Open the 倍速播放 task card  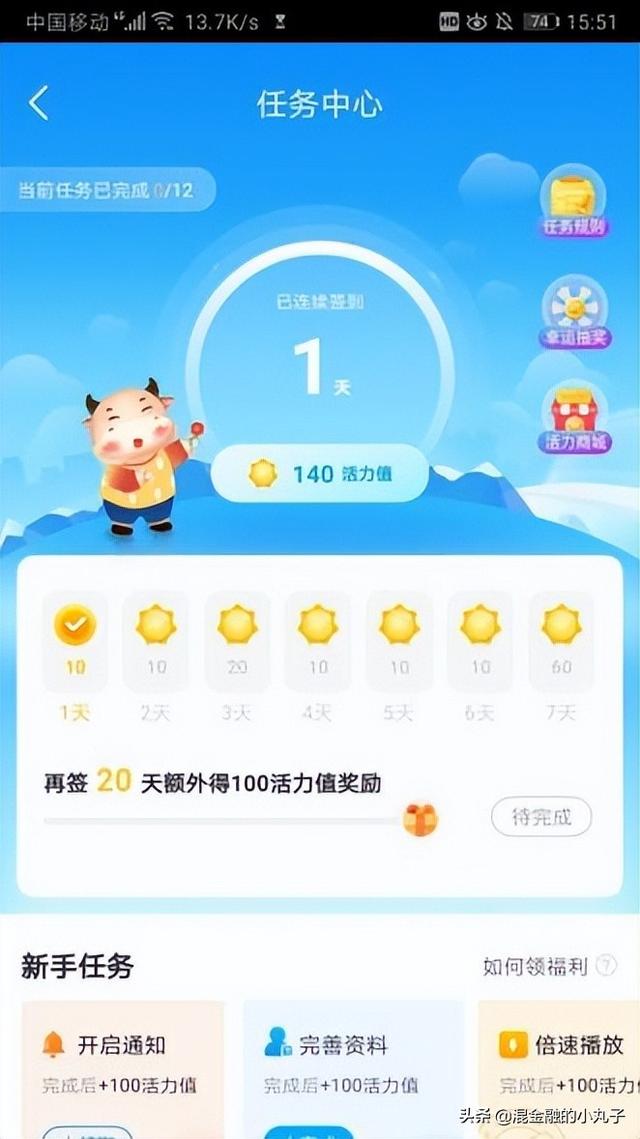click(x=560, y=1064)
